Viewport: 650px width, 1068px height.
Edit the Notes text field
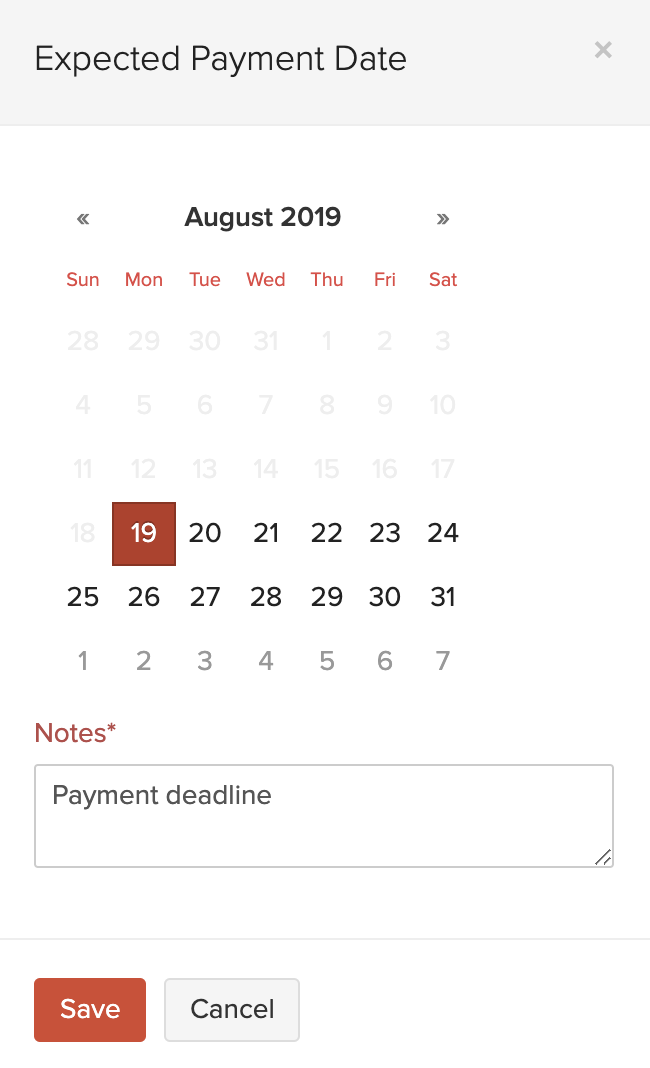point(323,815)
